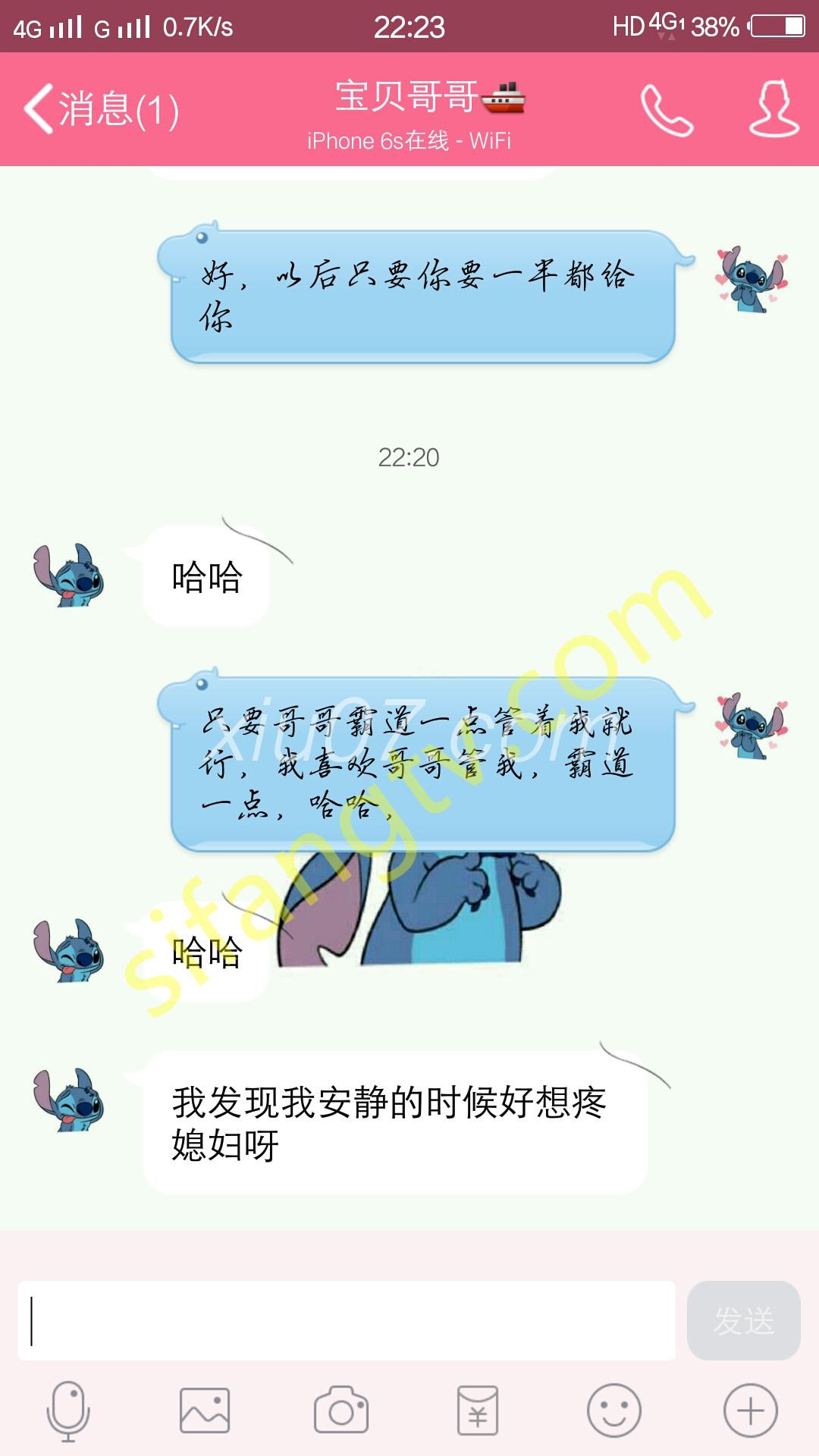Focus the message input field

(347, 1320)
